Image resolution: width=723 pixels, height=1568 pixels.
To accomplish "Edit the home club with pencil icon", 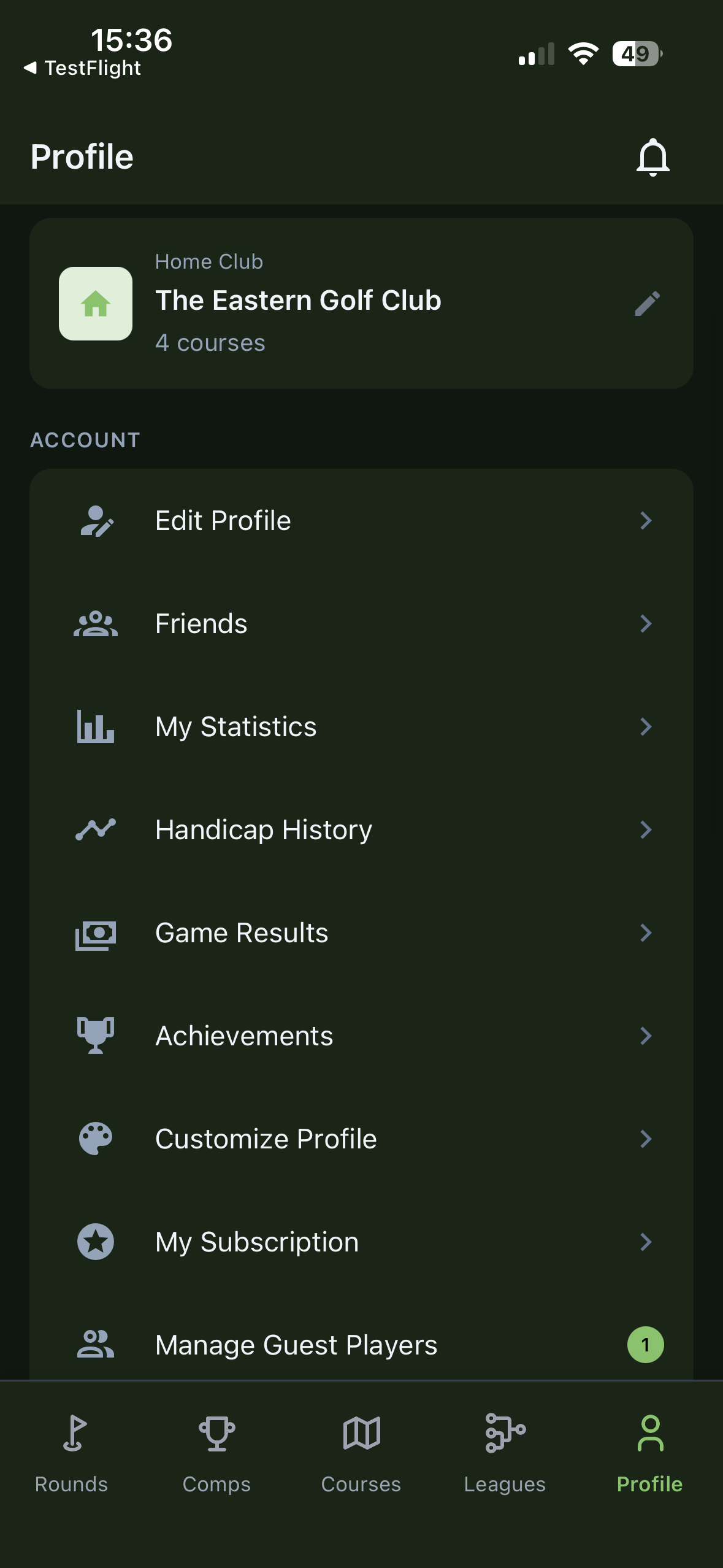I will coord(647,304).
